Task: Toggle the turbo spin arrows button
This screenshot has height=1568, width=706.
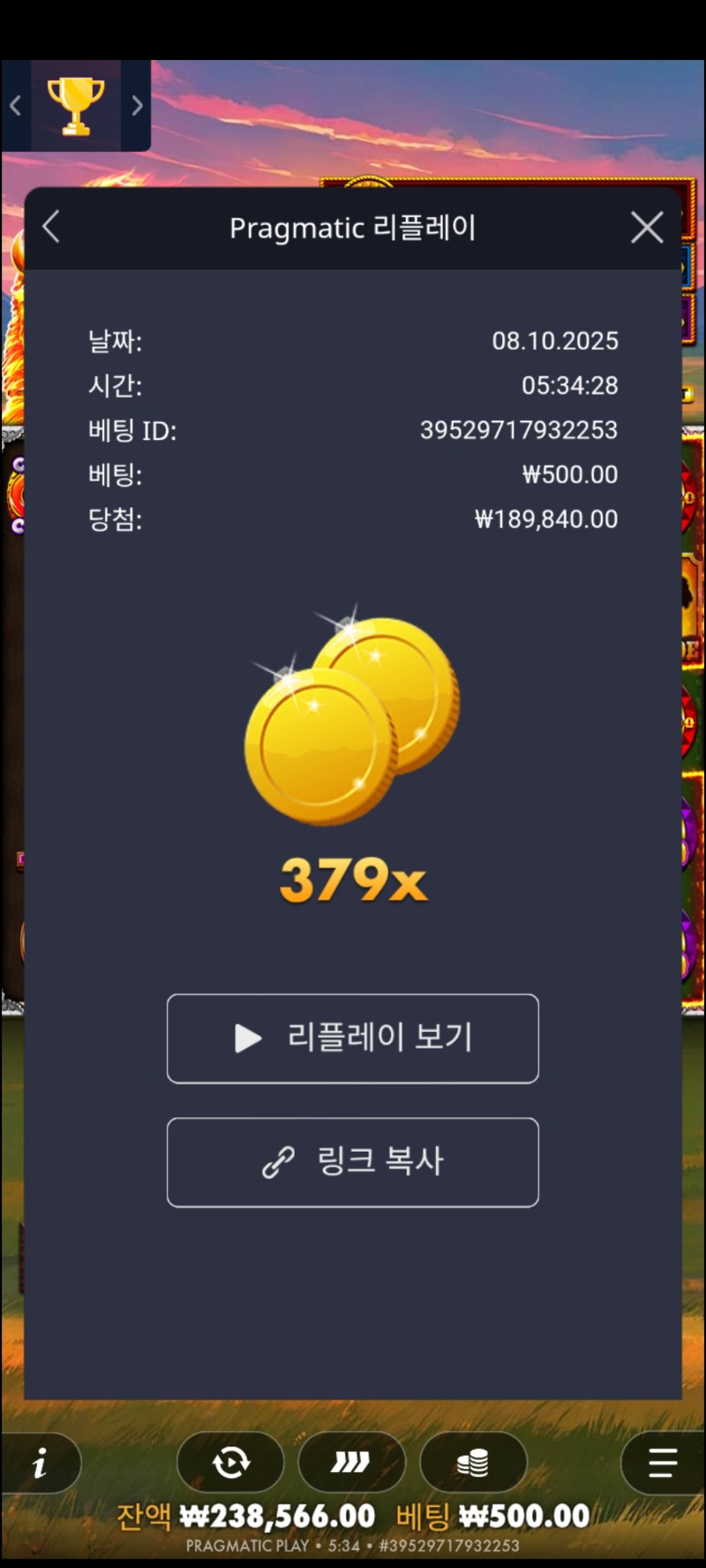Action: pyautogui.click(x=351, y=1463)
